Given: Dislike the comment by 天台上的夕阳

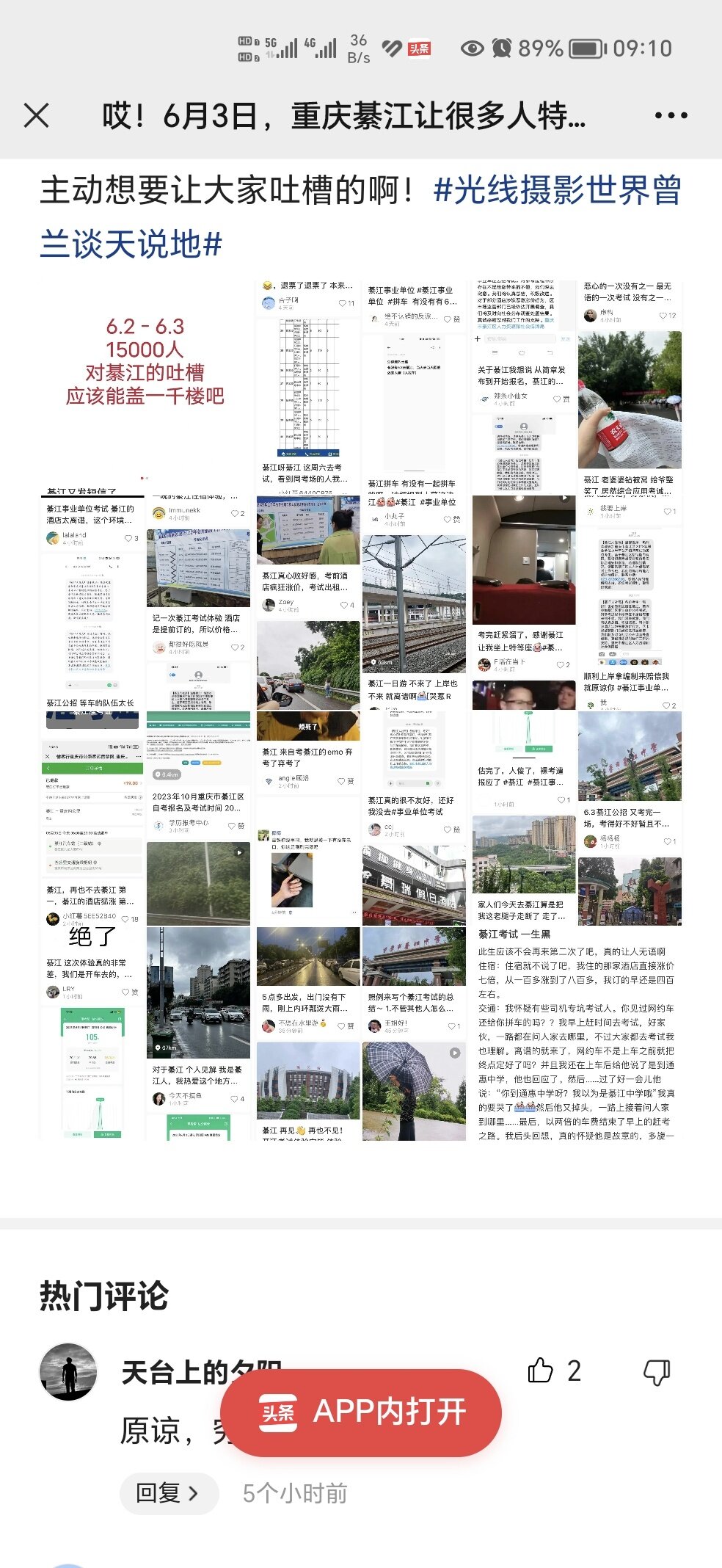Looking at the screenshot, I should pos(656,1371).
